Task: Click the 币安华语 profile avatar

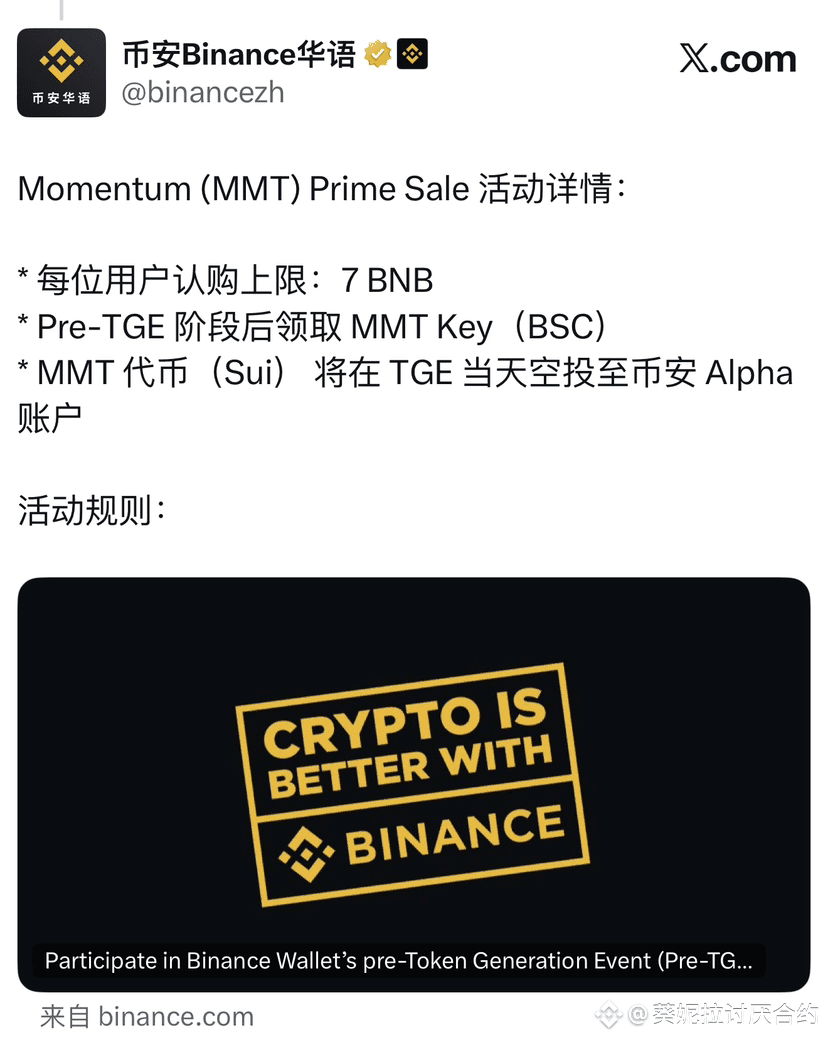Action: [x=60, y=72]
